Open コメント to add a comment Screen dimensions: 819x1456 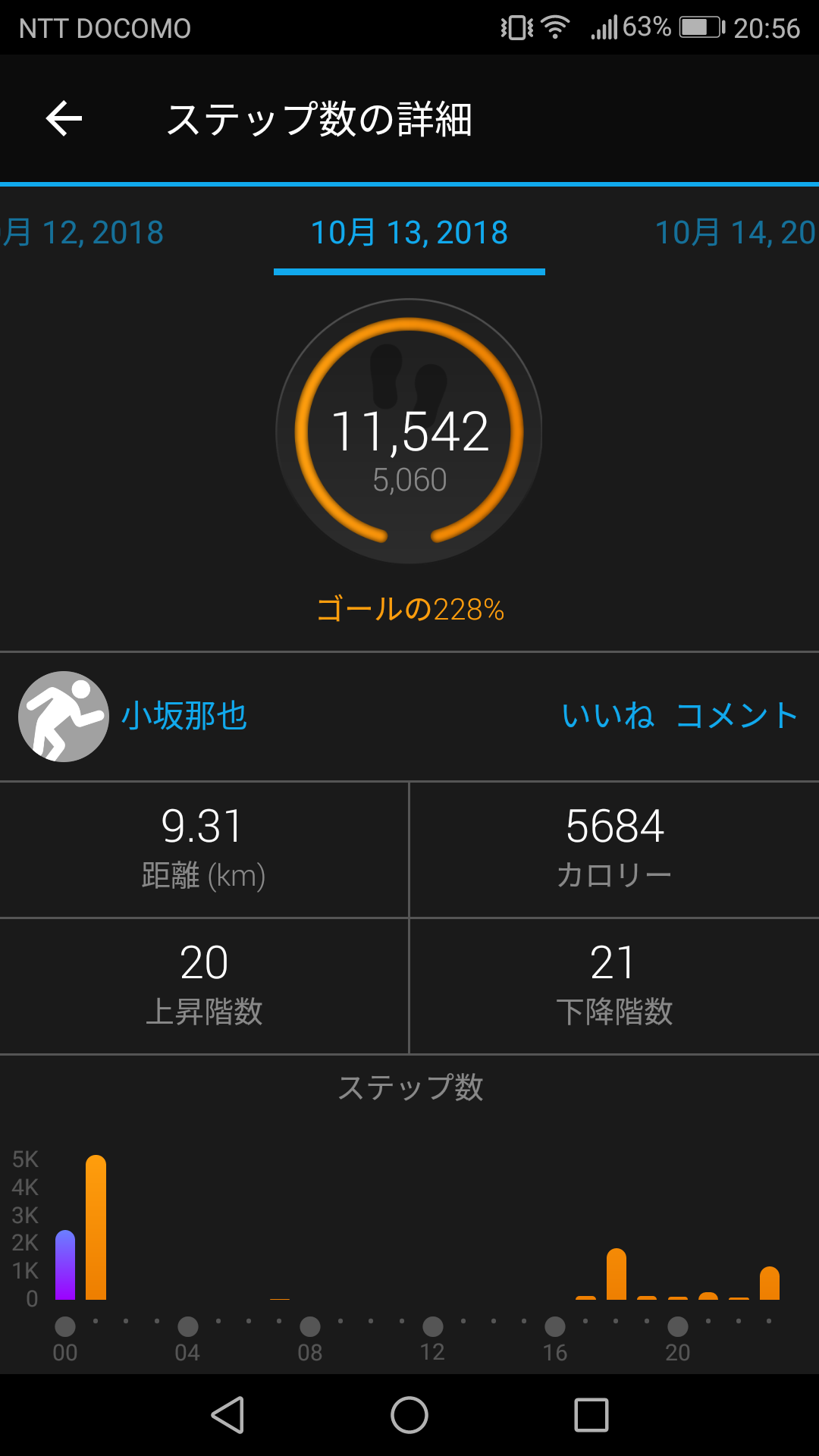pyautogui.click(x=736, y=716)
